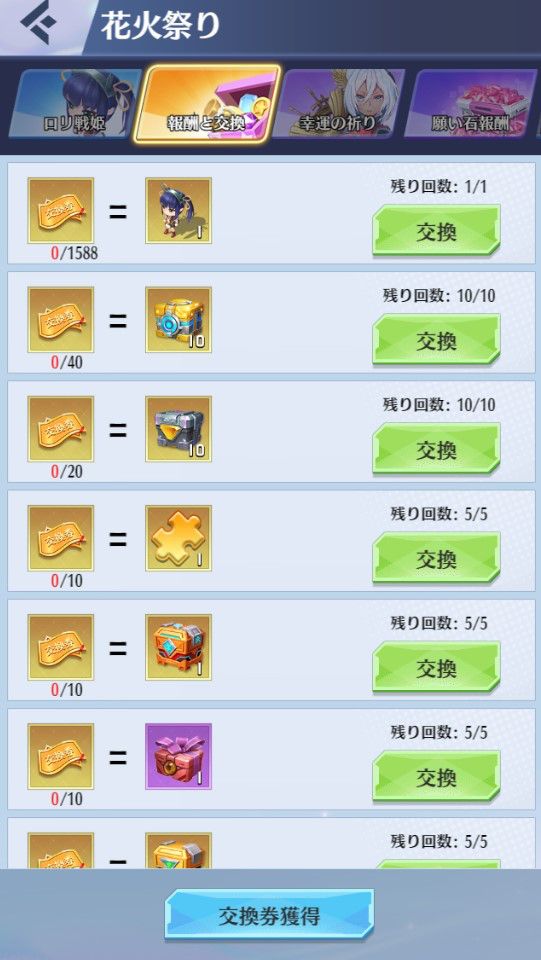Screen dimensions: 541x960
Task: Switch to the 願い石報酬 tab
Action: click(x=469, y=103)
